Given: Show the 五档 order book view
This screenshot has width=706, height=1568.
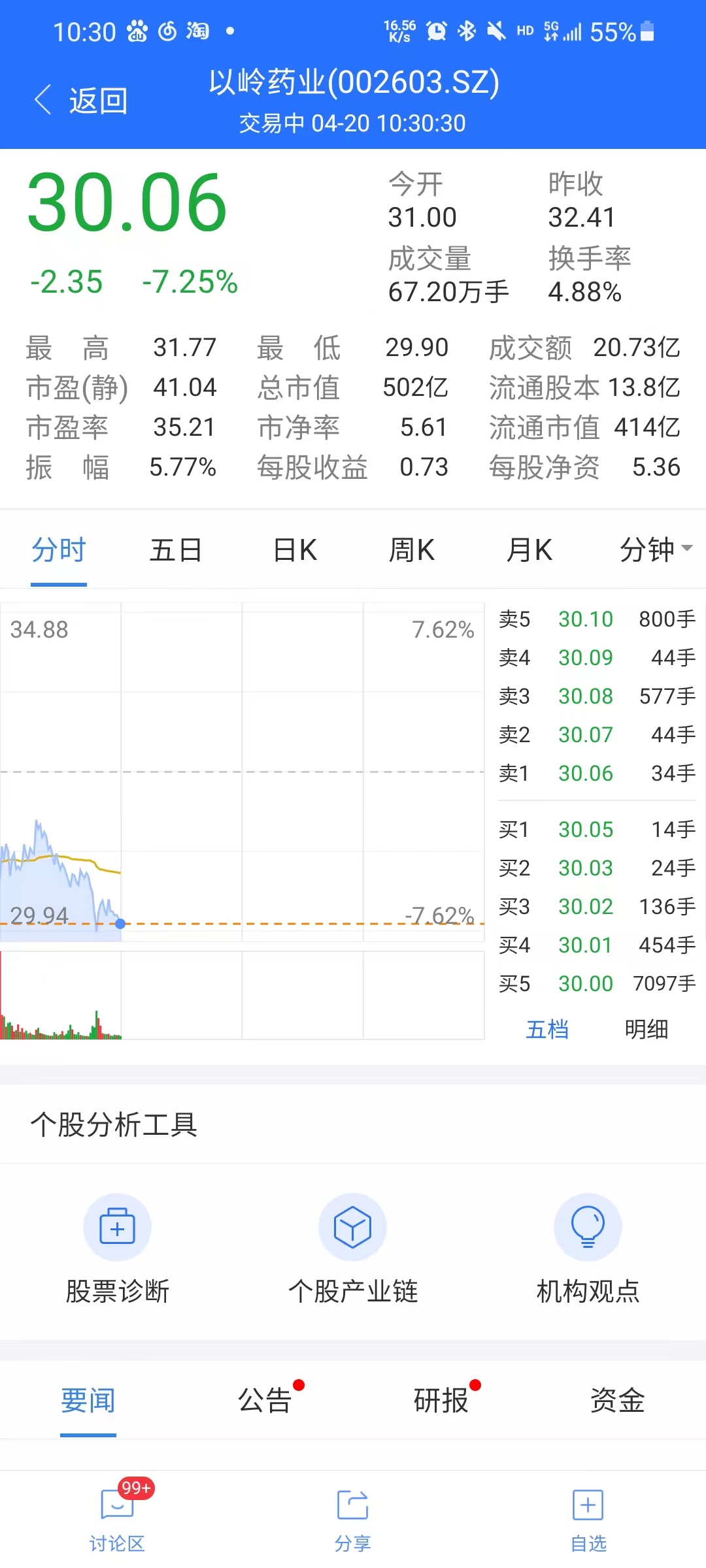Looking at the screenshot, I should tap(547, 1030).
